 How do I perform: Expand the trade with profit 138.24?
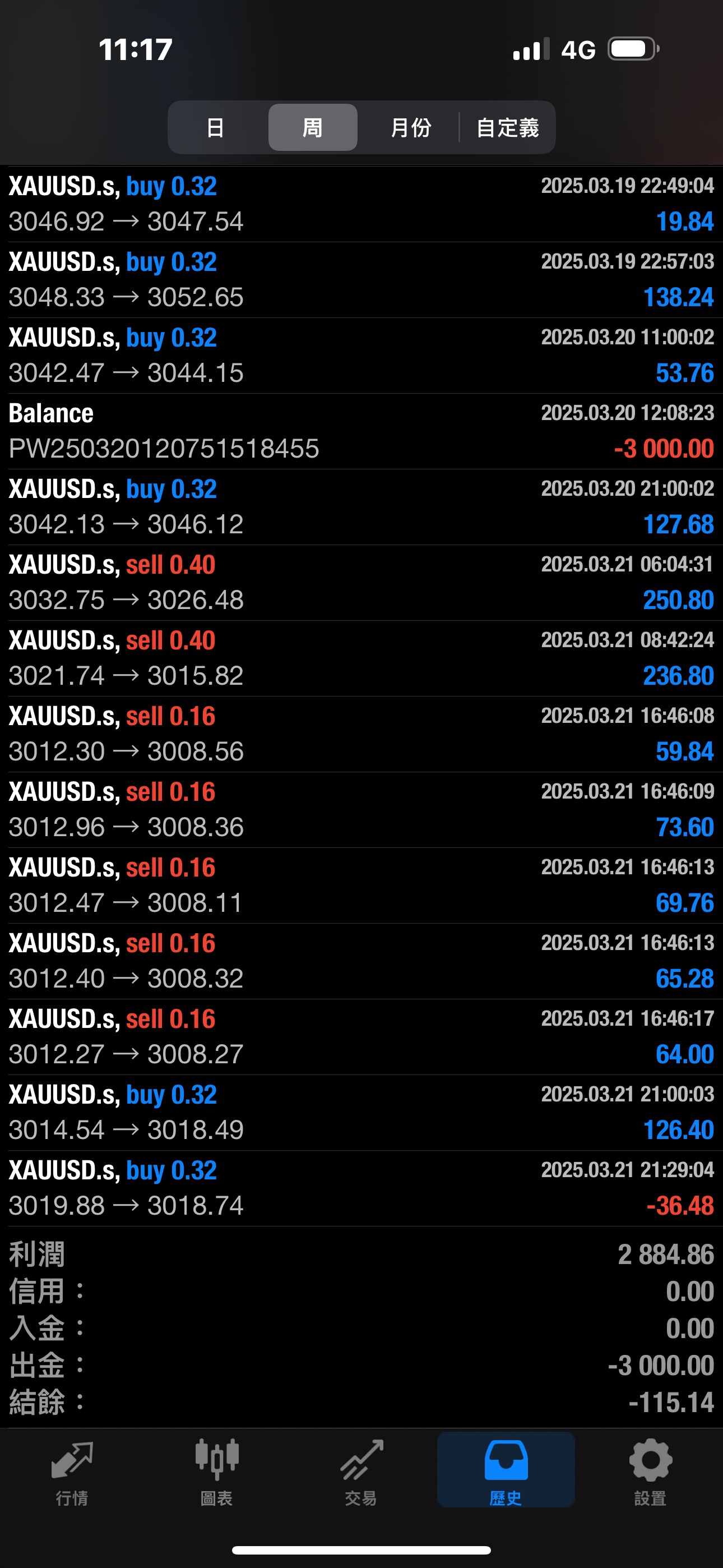tap(361, 279)
